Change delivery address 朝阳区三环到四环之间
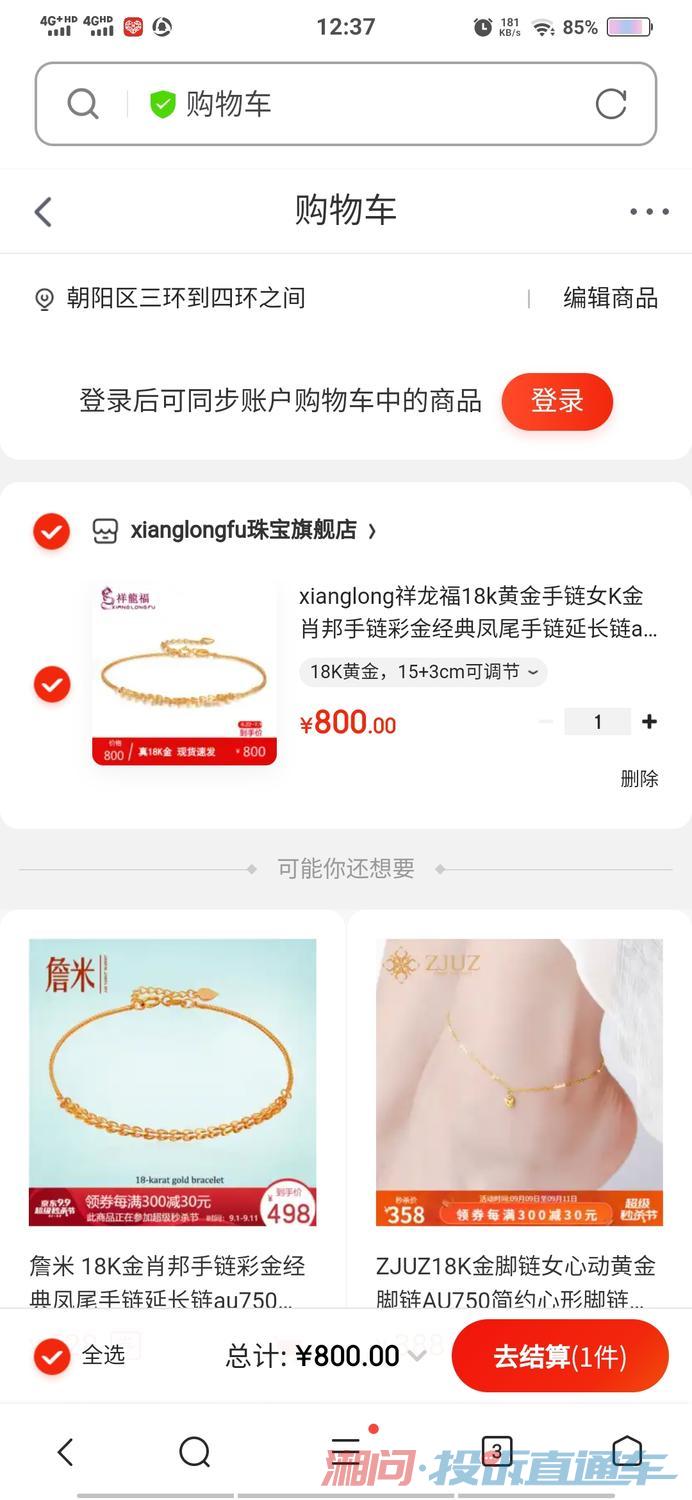Screen dimensions: 692x1500 point(185,298)
